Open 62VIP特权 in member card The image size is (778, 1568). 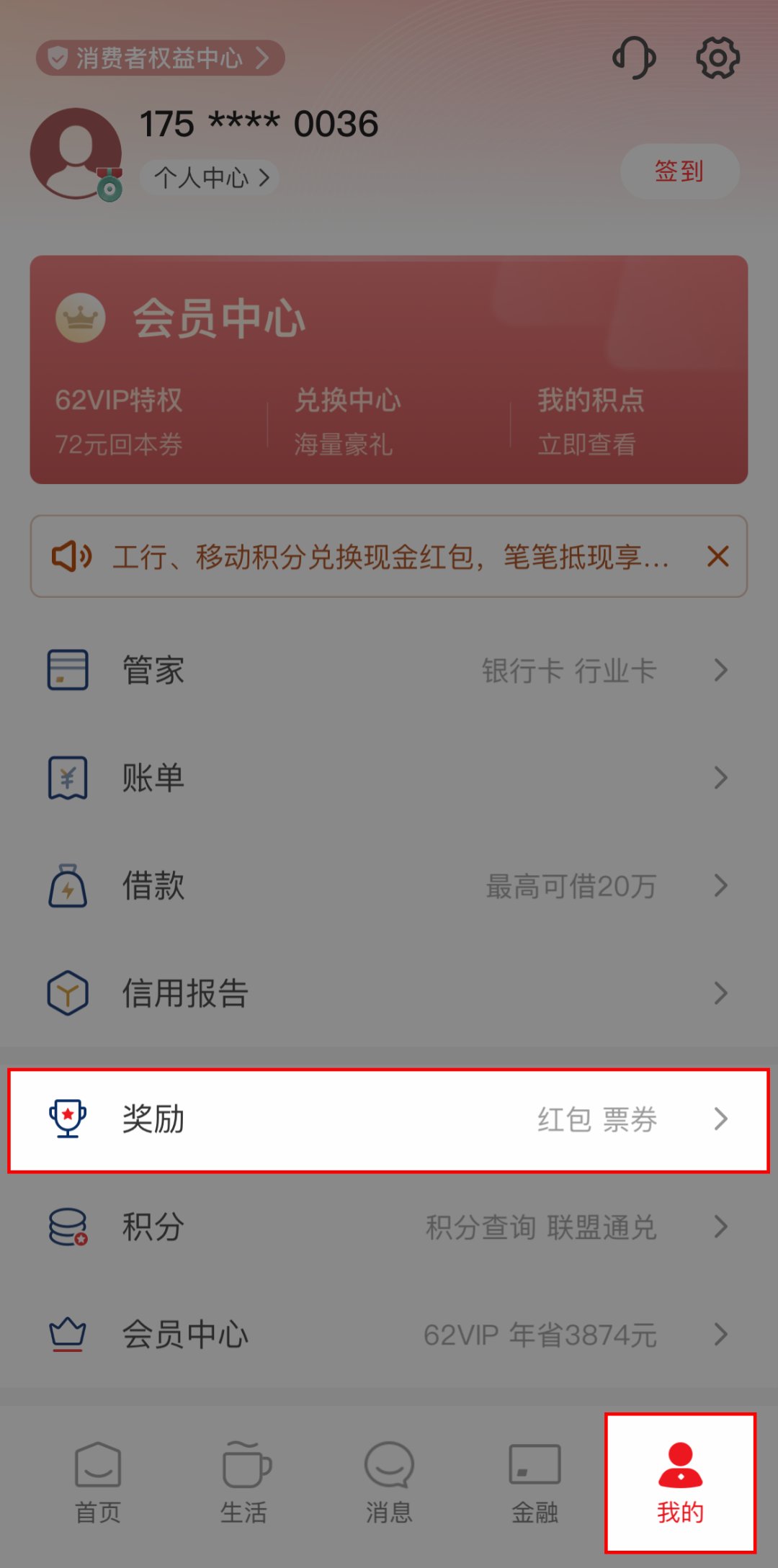pyautogui.click(x=120, y=421)
